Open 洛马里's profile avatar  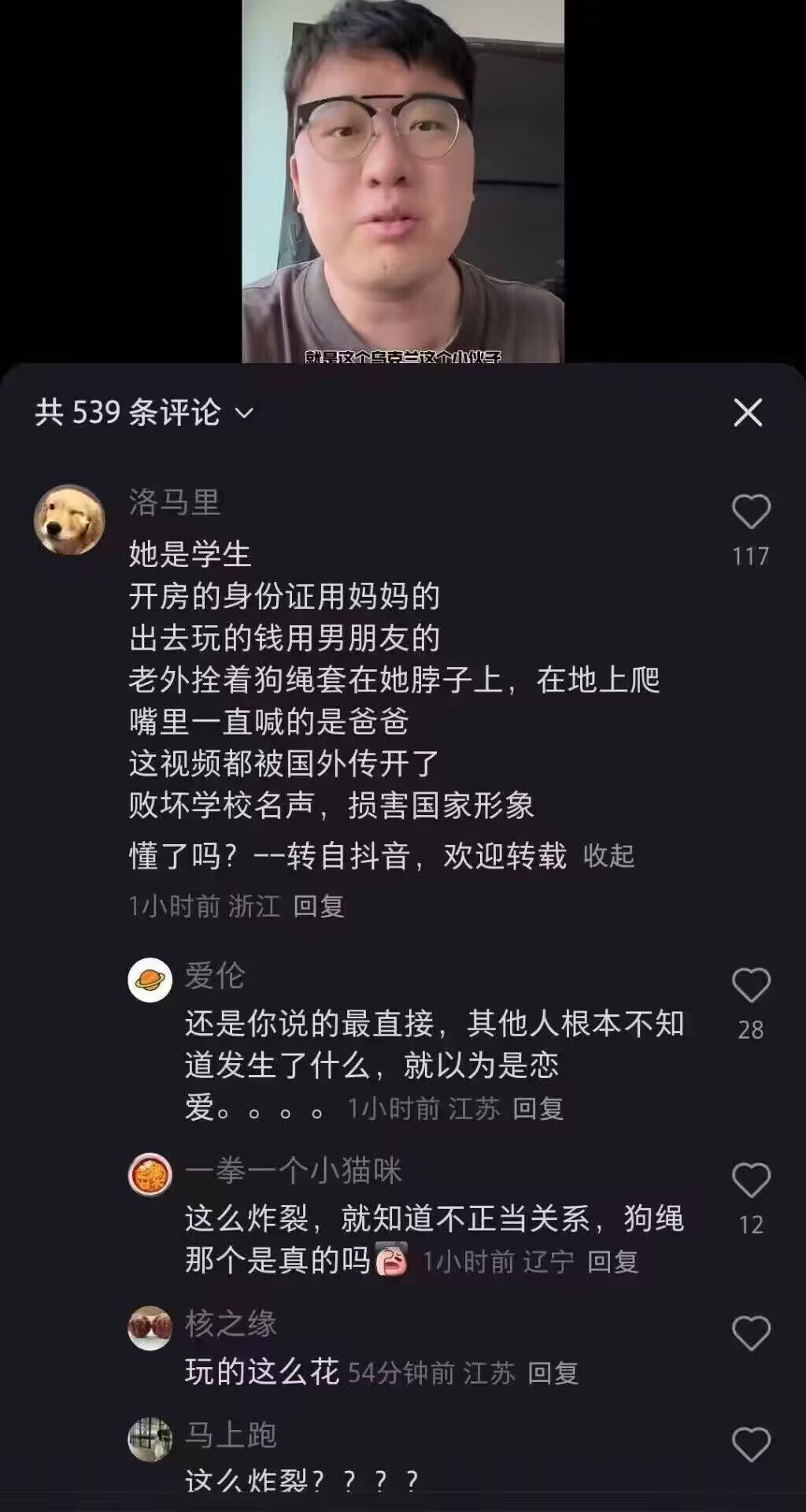point(69,520)
